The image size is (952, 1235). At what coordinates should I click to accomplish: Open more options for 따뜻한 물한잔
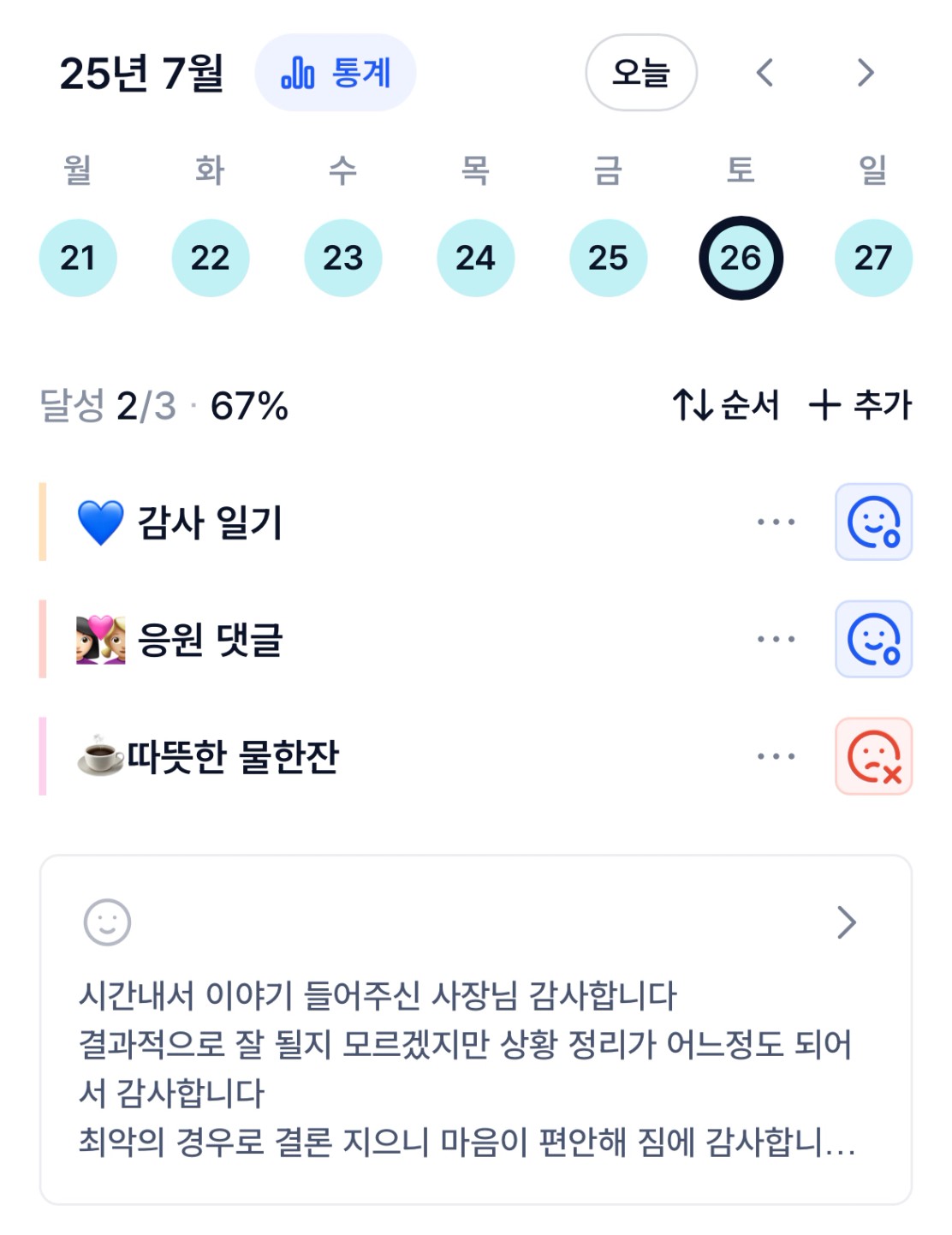click(x=776, y=757)
